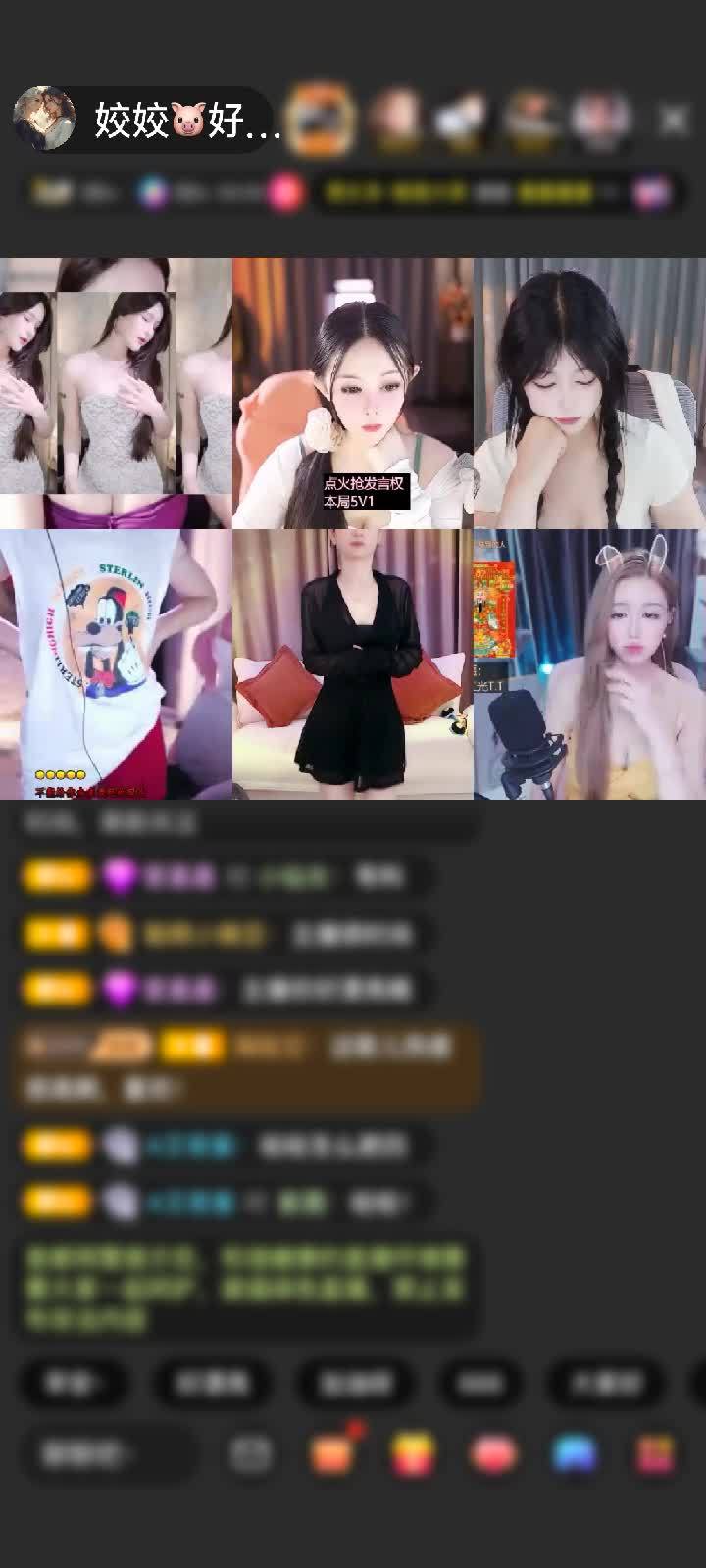This screenshot has width=706, height=1568.
Task: Open the stream with the braided-hair girl
Action: (588, 392)
